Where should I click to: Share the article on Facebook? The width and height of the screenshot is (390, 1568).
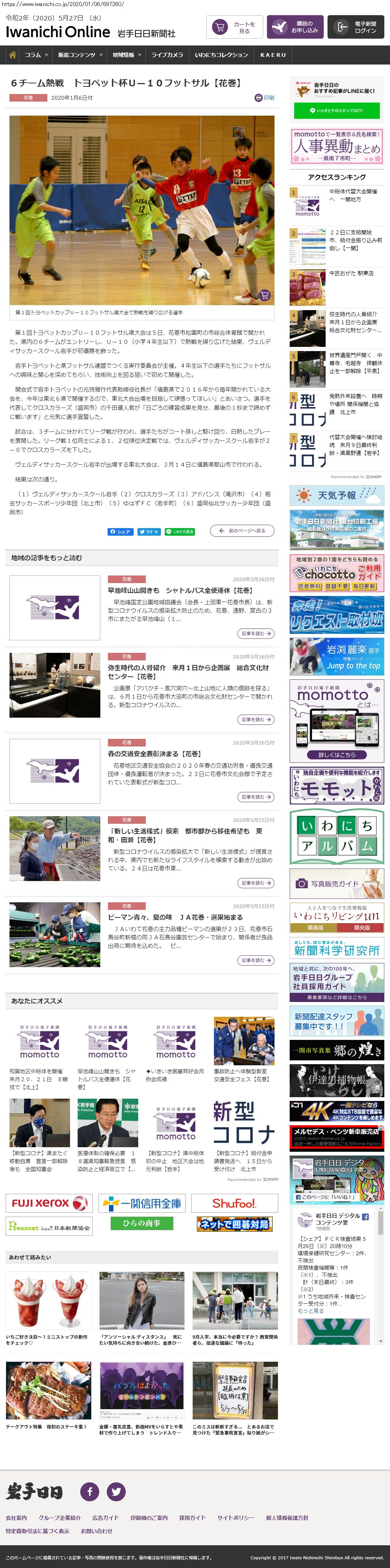tap(120, 532)
